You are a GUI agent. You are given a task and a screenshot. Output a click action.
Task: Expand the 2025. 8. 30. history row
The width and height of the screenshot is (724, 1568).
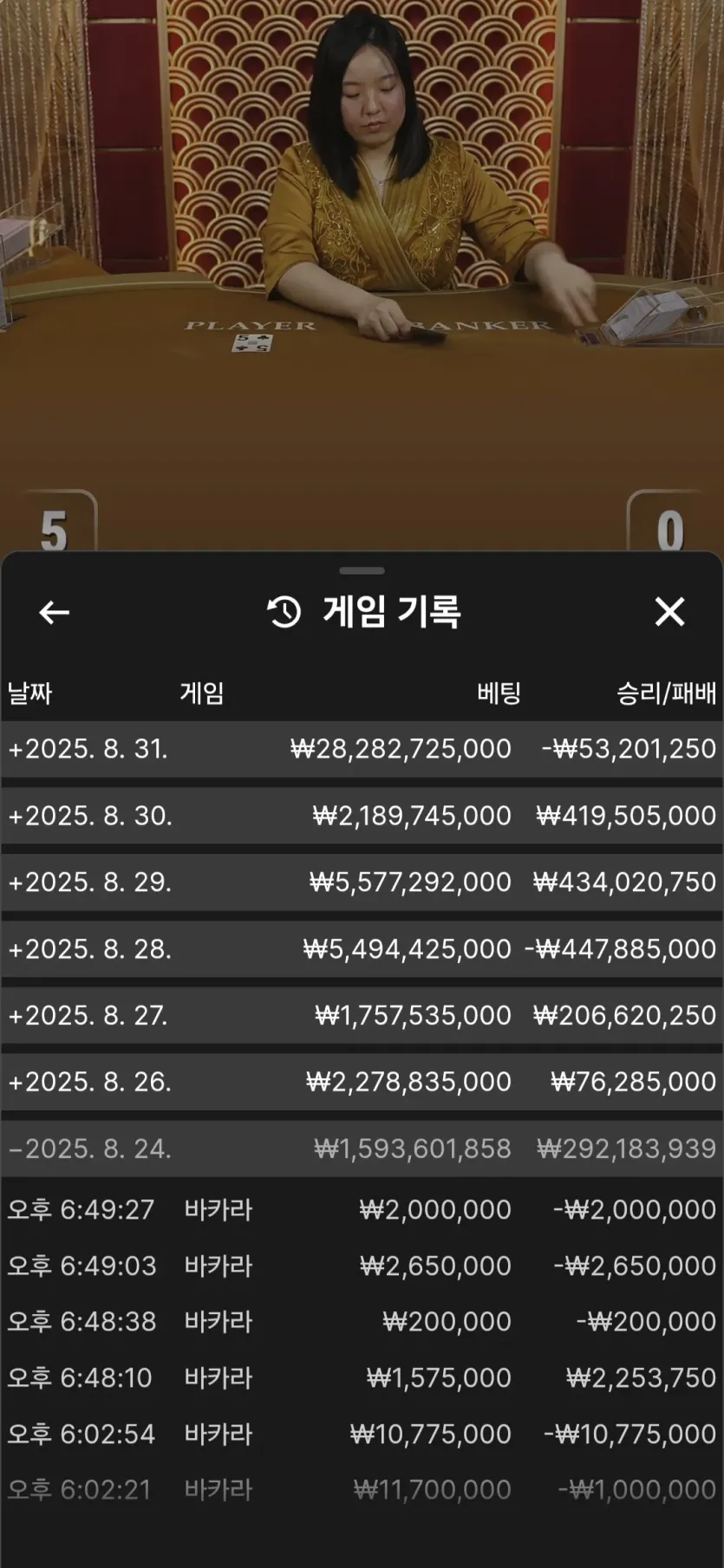(x=362, y=816)
